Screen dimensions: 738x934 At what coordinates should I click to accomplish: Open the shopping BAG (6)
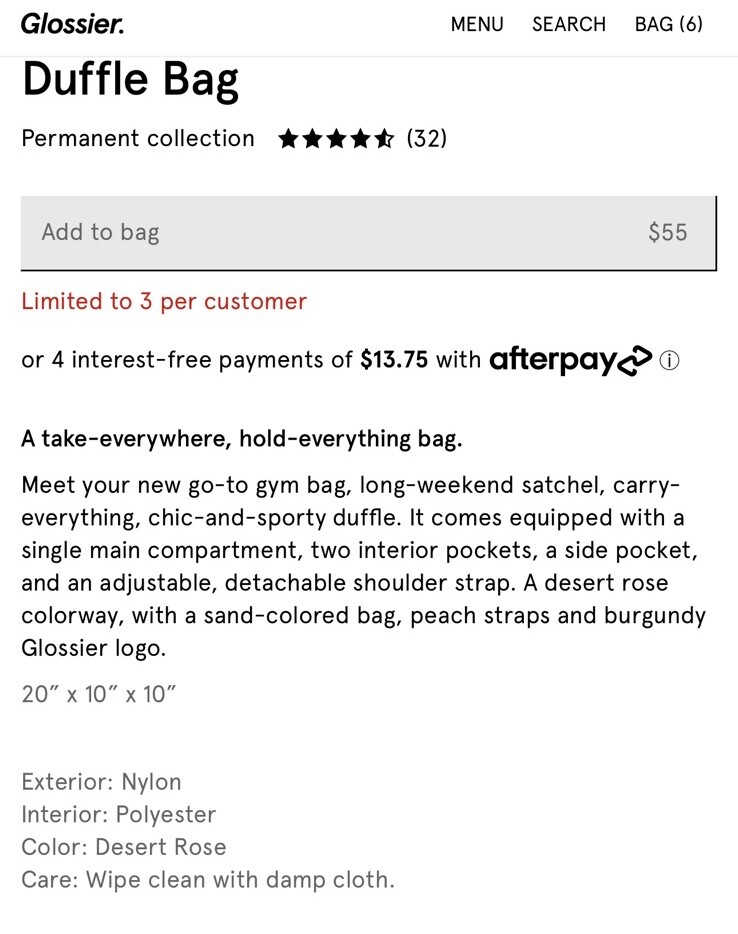coord(668,24)
